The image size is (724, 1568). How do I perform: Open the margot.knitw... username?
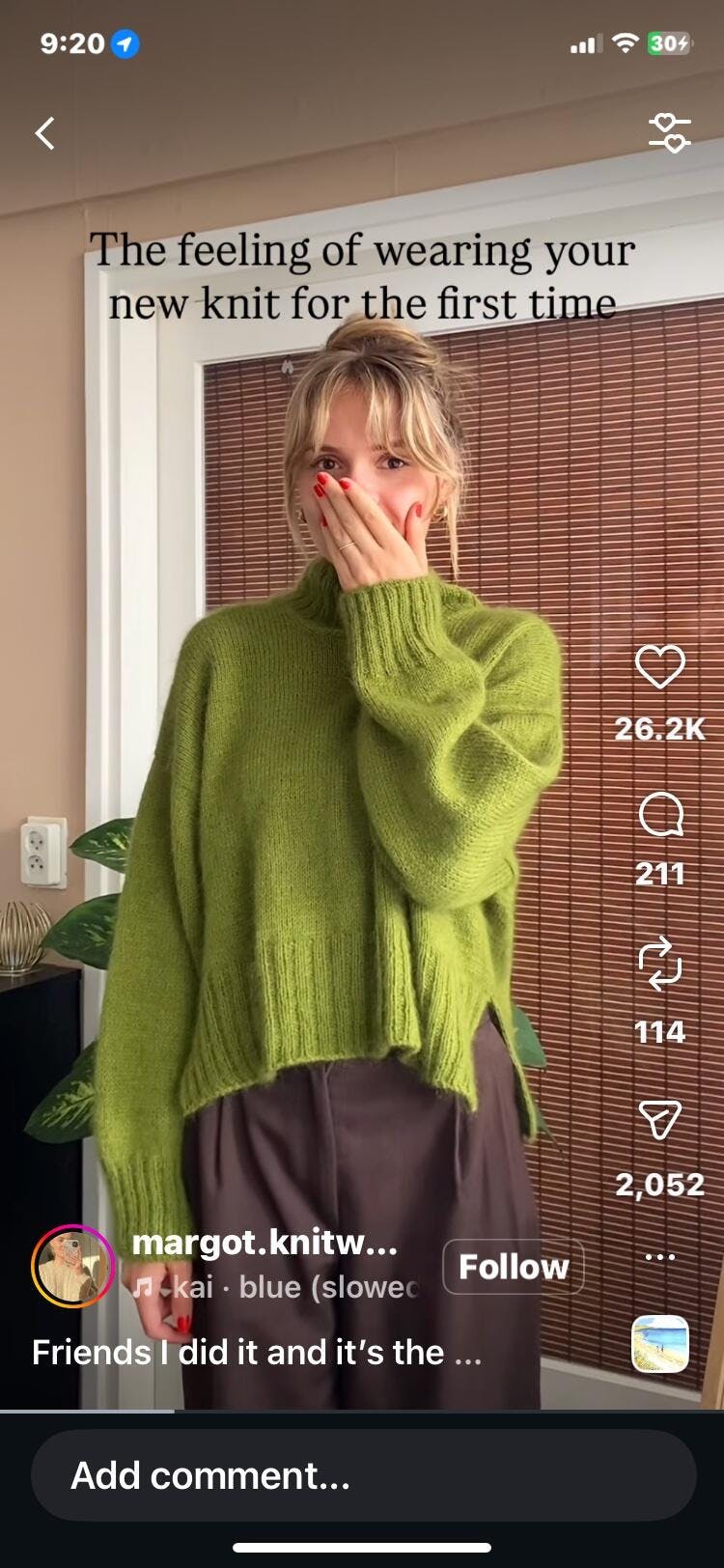(265, 1243)
